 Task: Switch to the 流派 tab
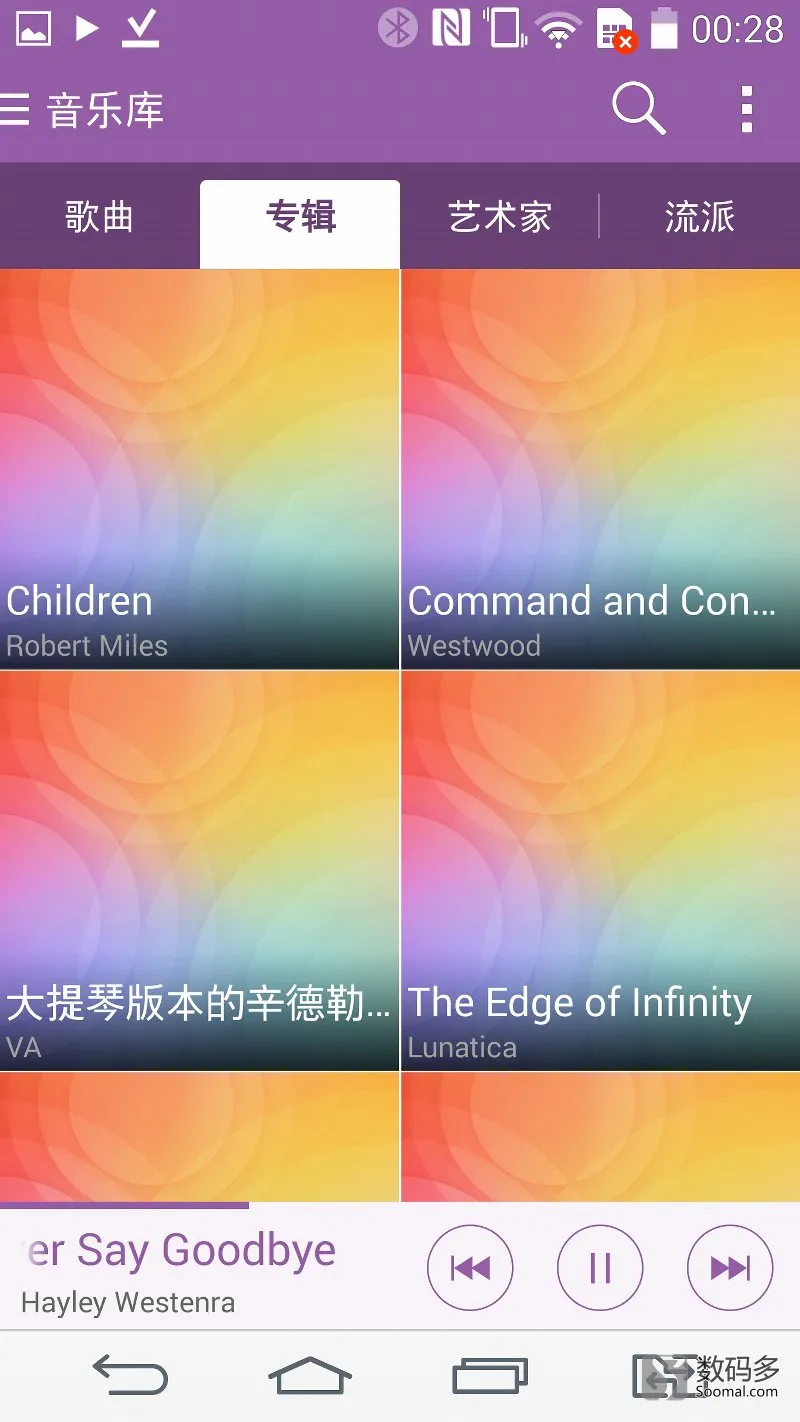coord(699,217)
